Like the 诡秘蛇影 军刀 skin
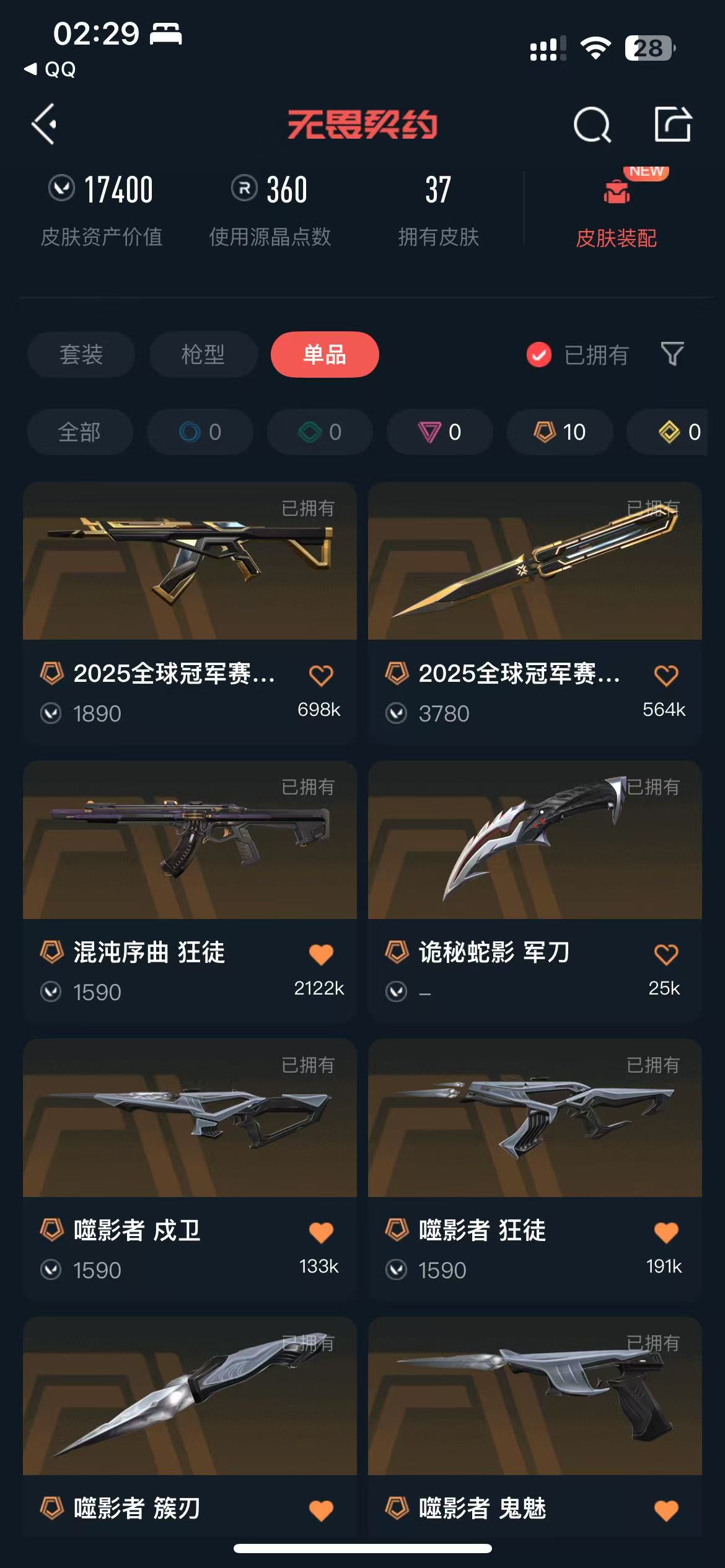Image resolution: width=725 pixels, height=1568 pixels. pos(666,954)
